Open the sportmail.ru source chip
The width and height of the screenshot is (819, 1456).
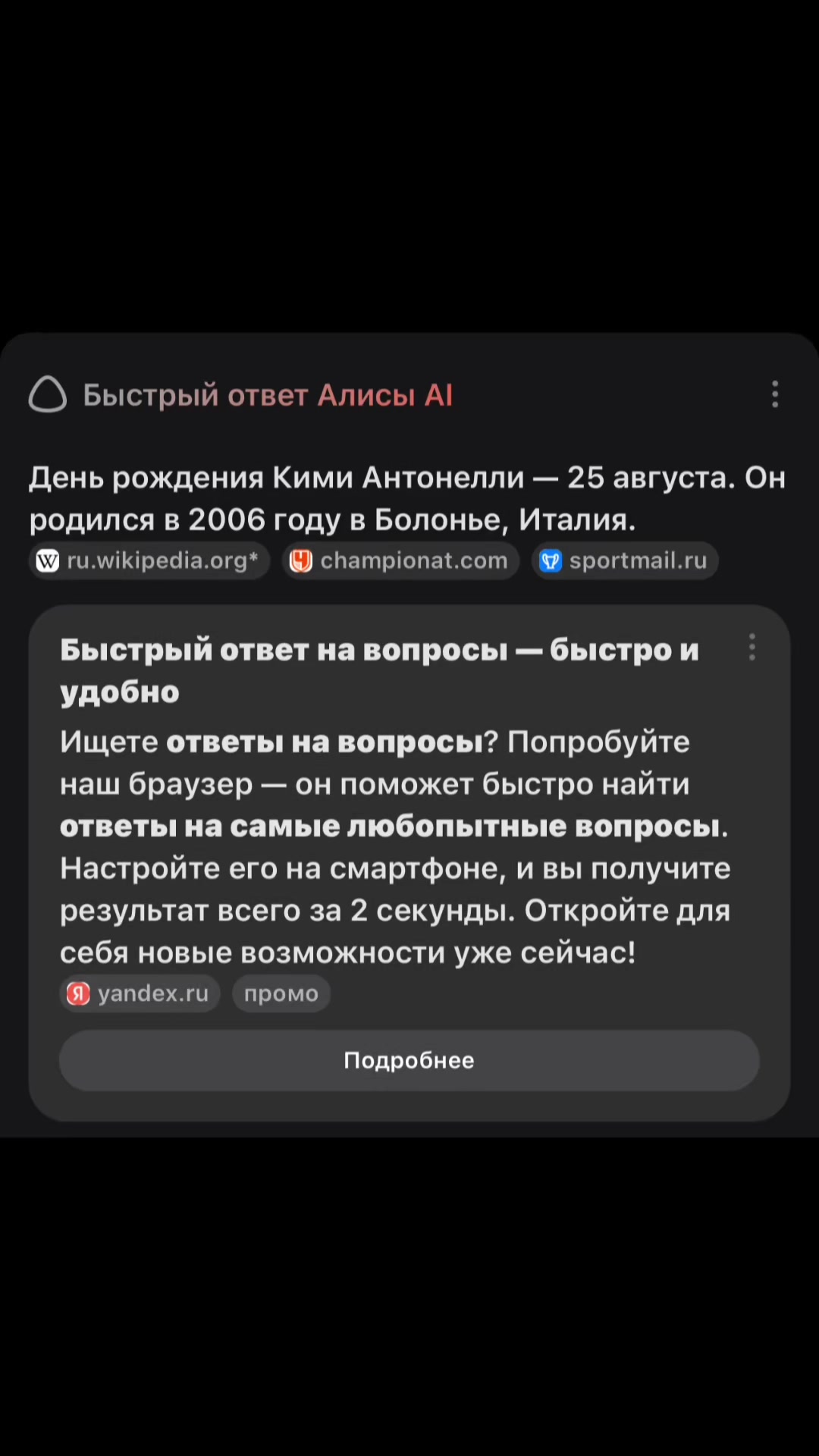coord(625,560)
